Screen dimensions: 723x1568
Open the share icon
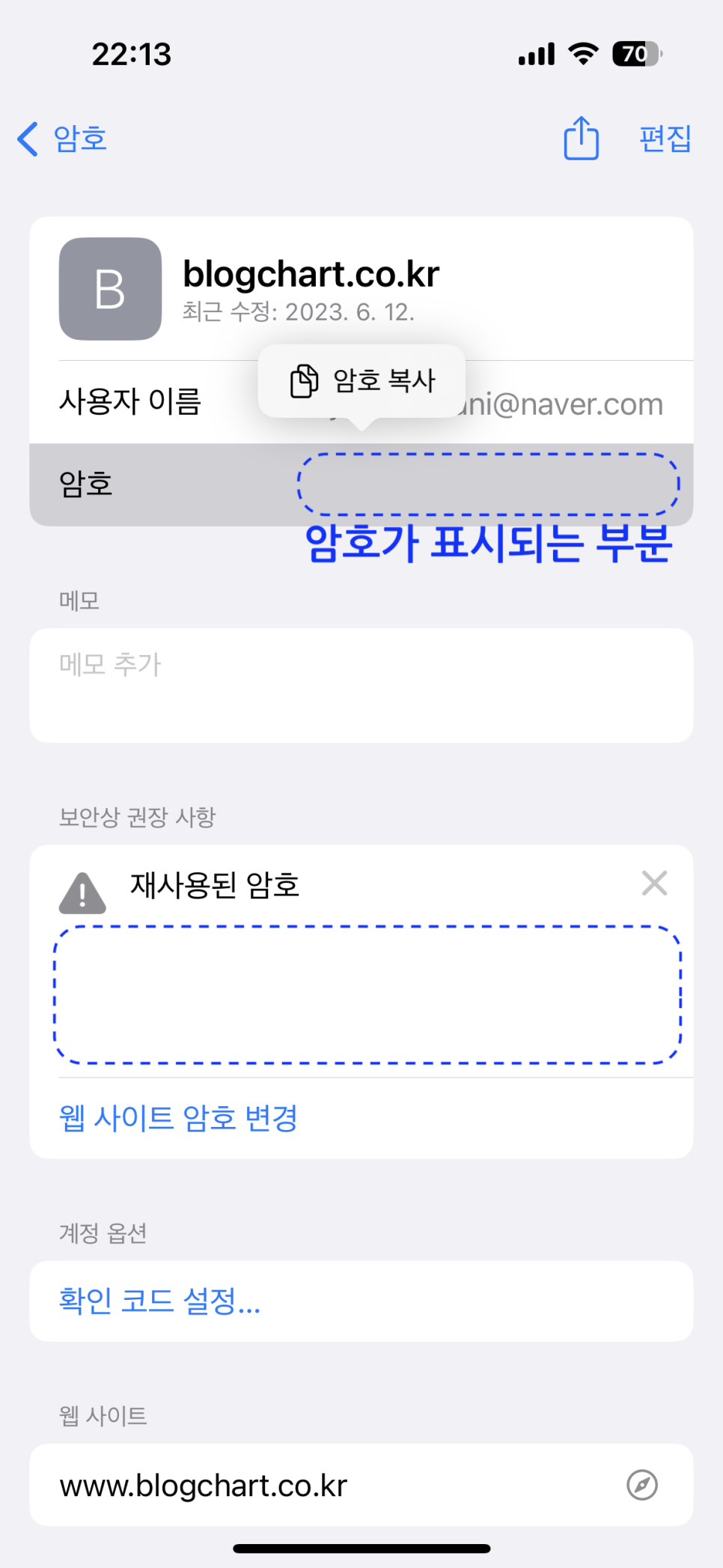tap(581, 139)
